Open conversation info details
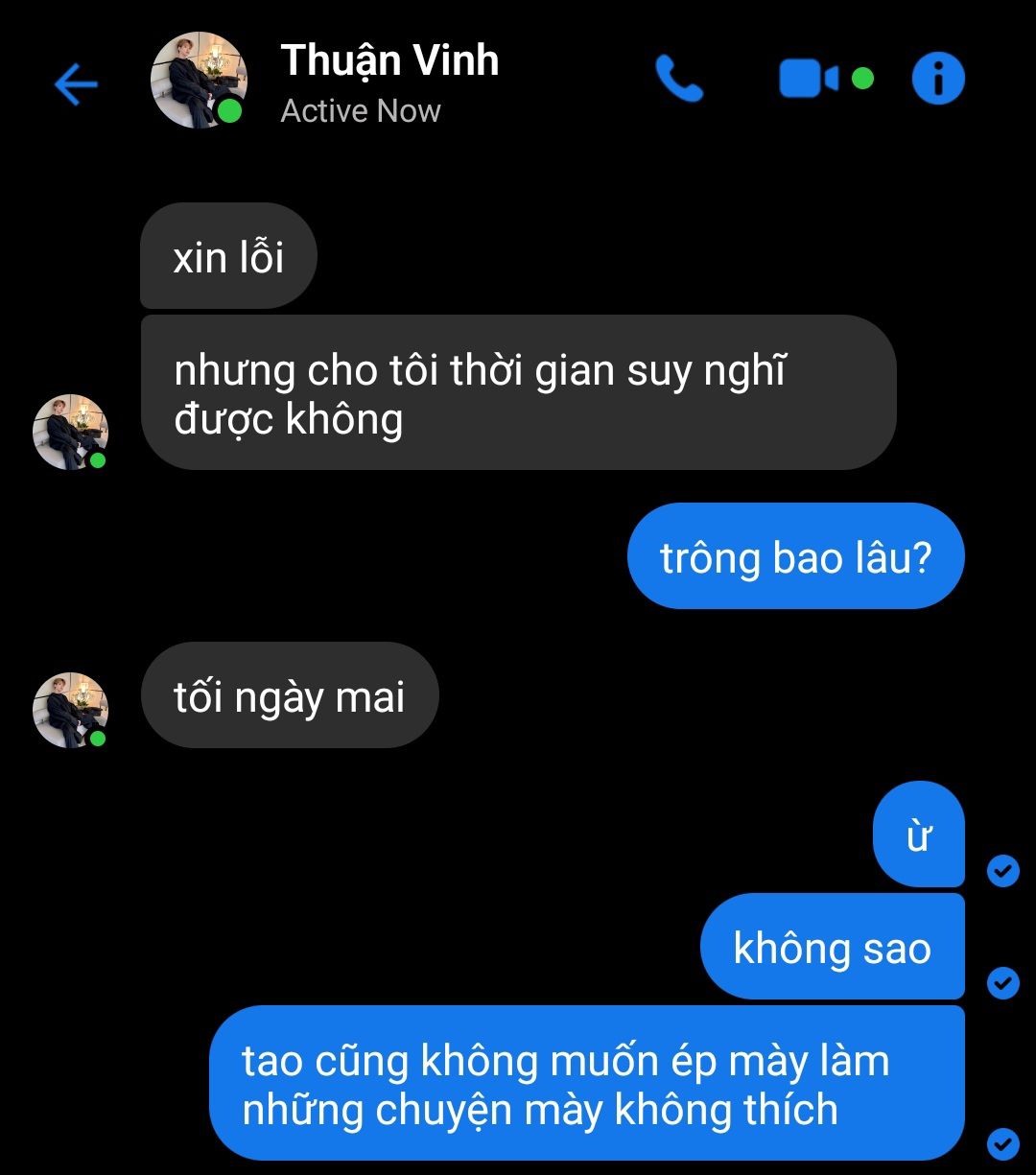This screenshot has height=1175, width=1036. click(937, 79)
